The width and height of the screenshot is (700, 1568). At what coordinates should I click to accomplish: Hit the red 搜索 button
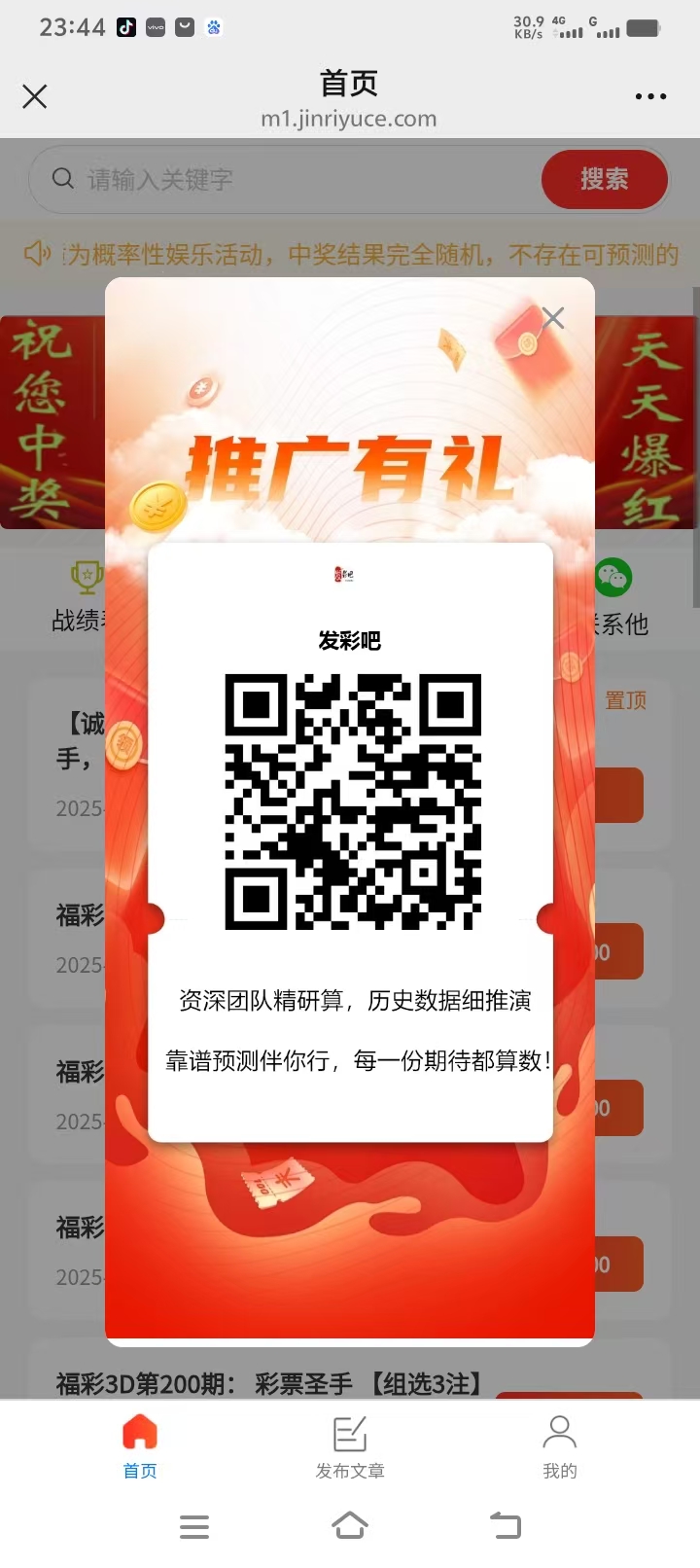[604, 180]
